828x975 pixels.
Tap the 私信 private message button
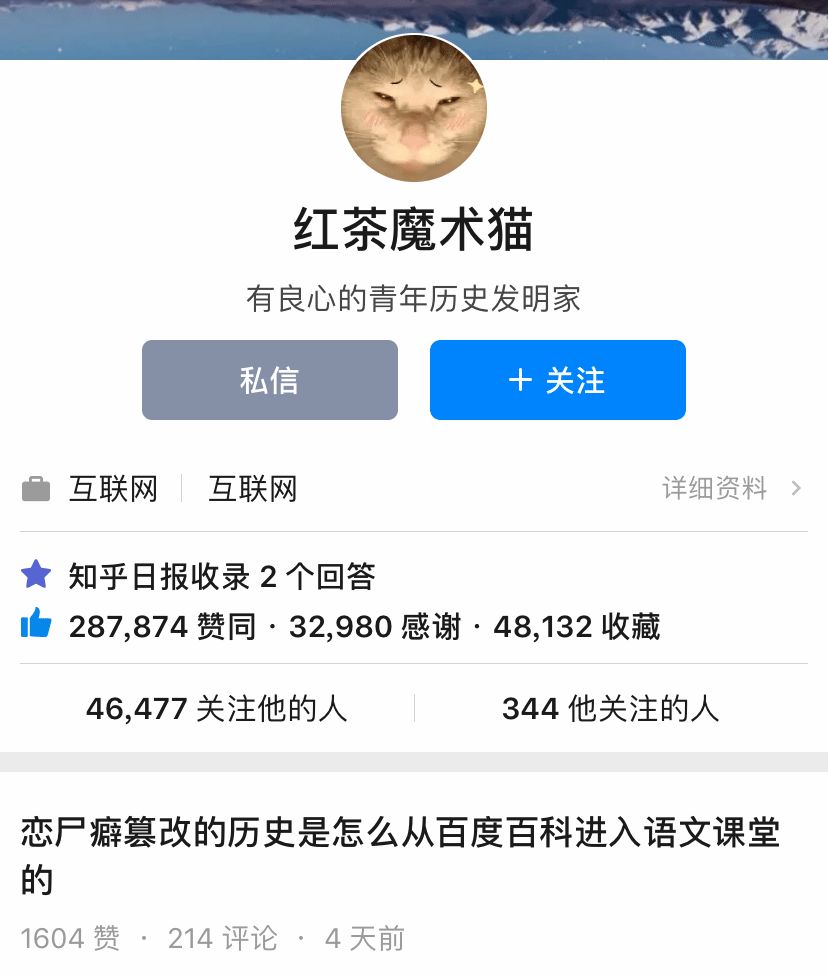pos(270,380)
